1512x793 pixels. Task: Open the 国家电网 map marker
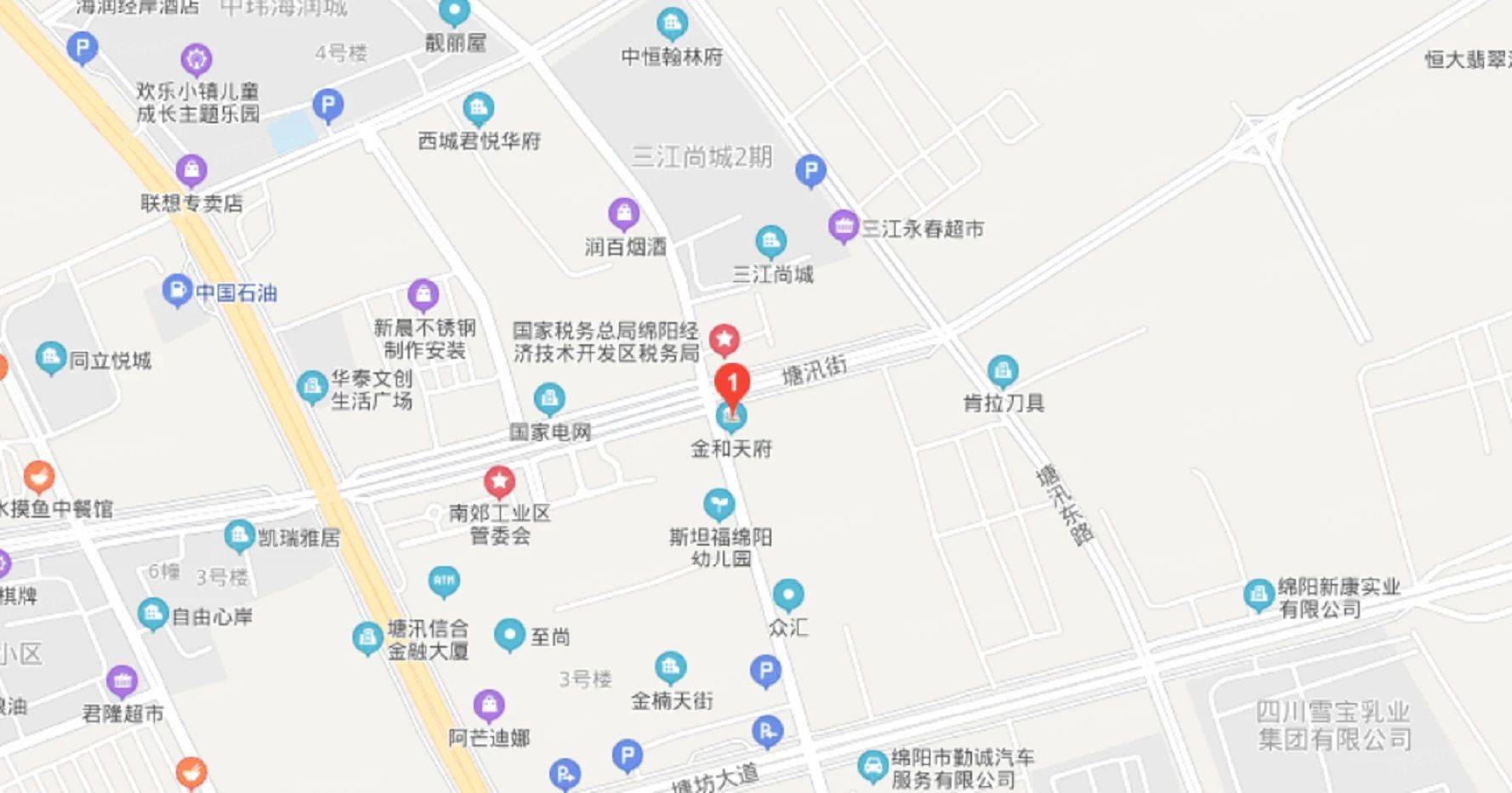pos(549,399)
